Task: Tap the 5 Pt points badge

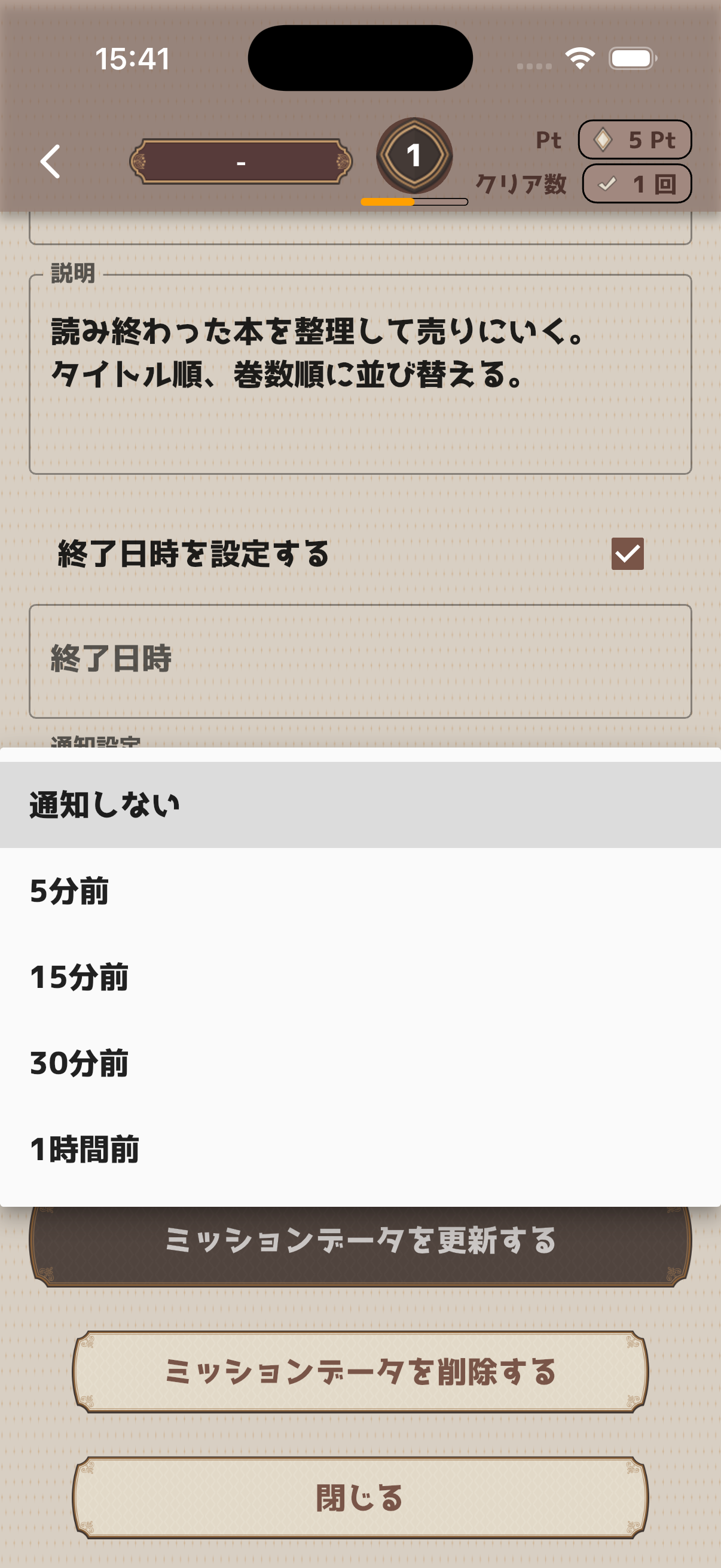Action: pyautogui.click(x=636, y=140)
